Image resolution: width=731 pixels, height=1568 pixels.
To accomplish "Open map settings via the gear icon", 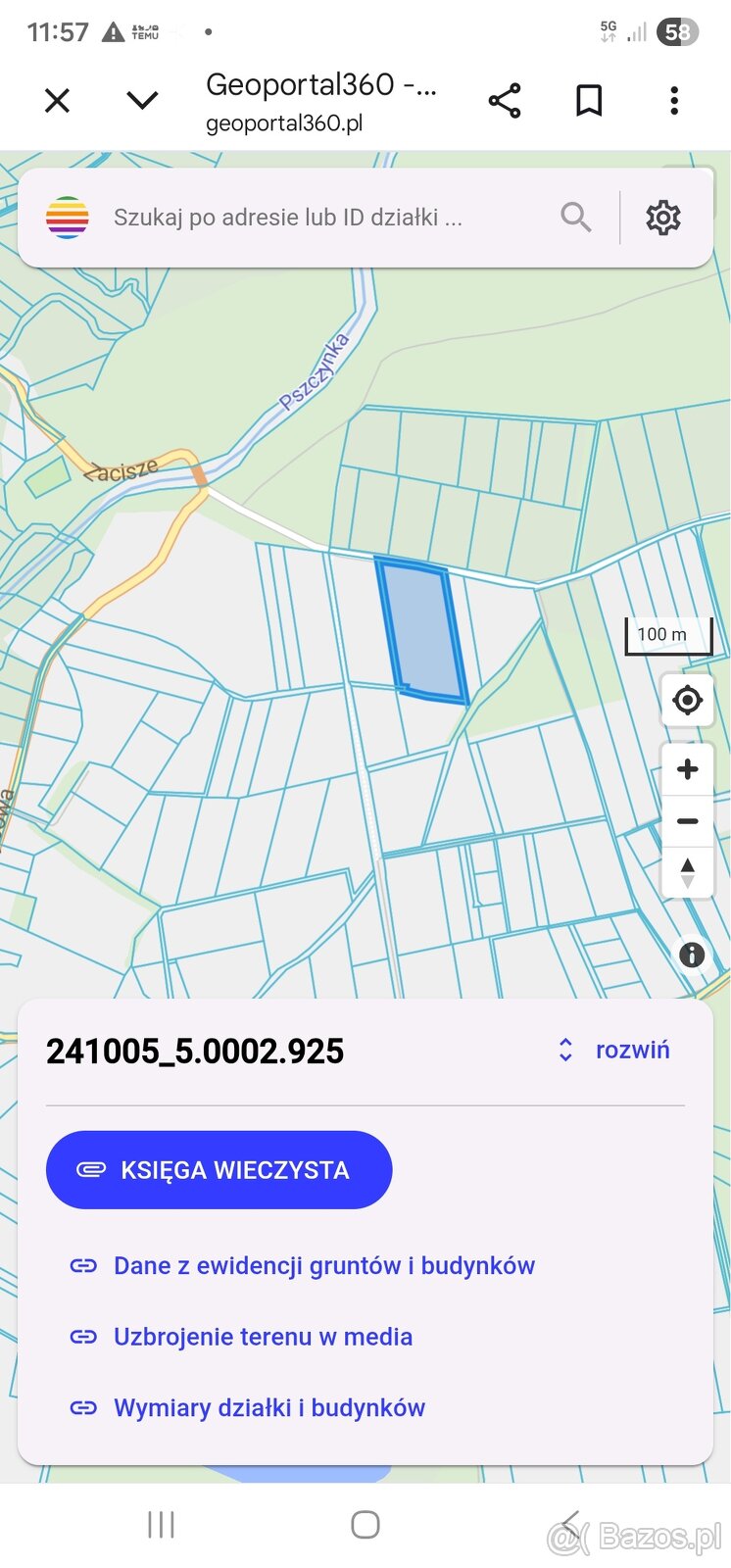I will pos(663,217).
